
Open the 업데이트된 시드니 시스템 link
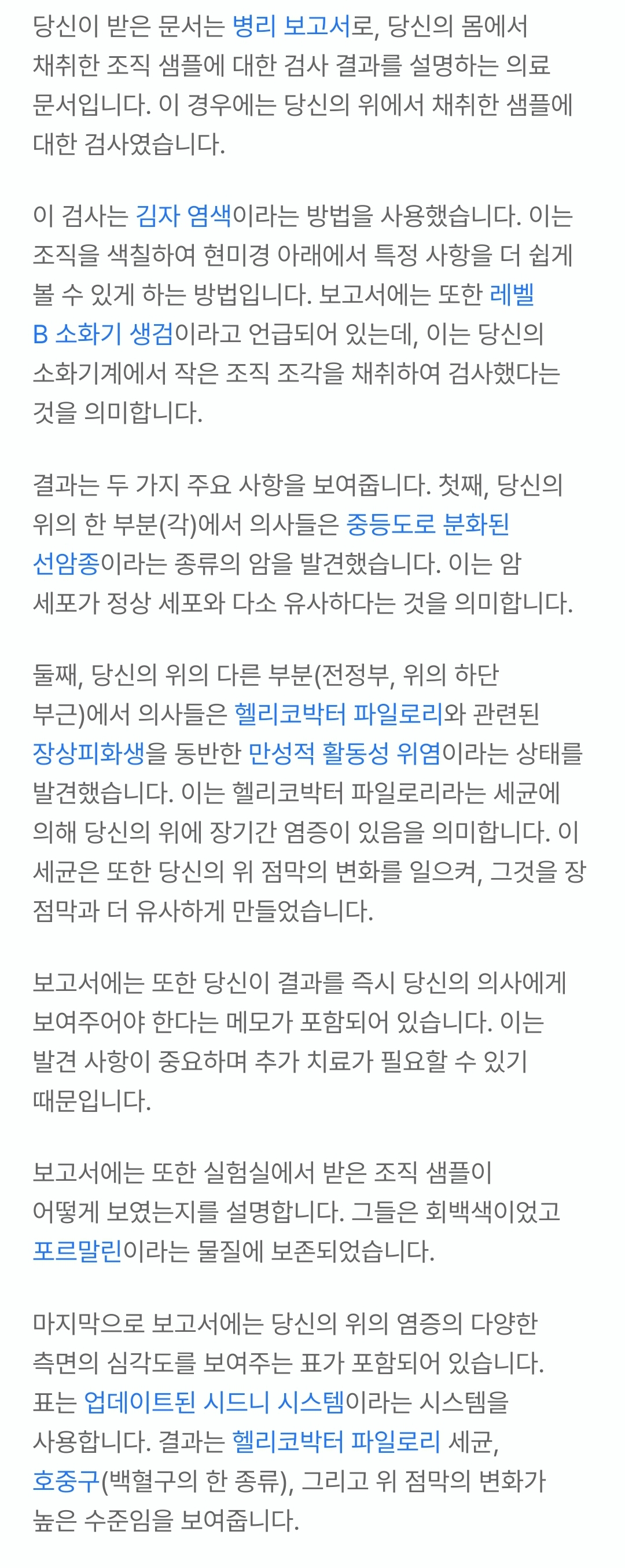pos(214,1402)
